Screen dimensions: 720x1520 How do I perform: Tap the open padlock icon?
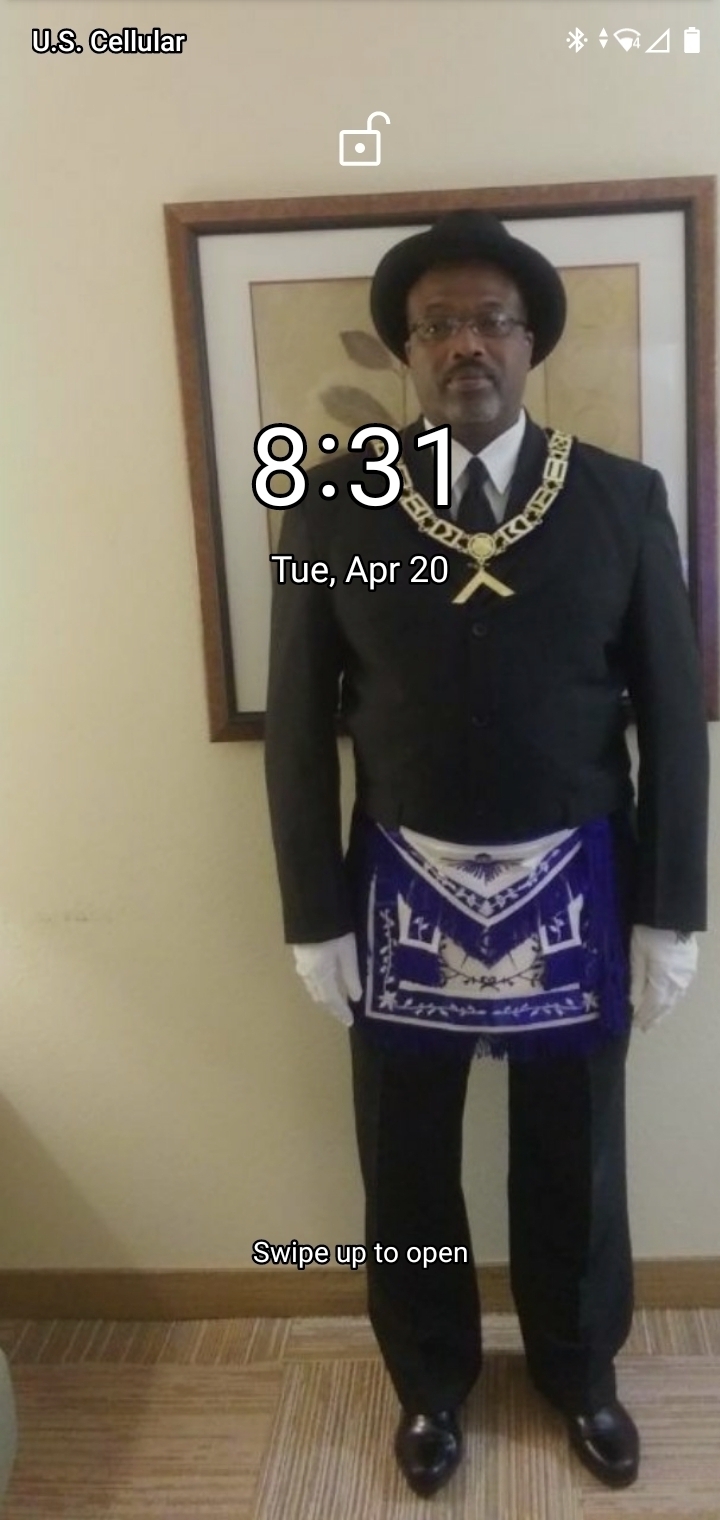tap(361, 141)
